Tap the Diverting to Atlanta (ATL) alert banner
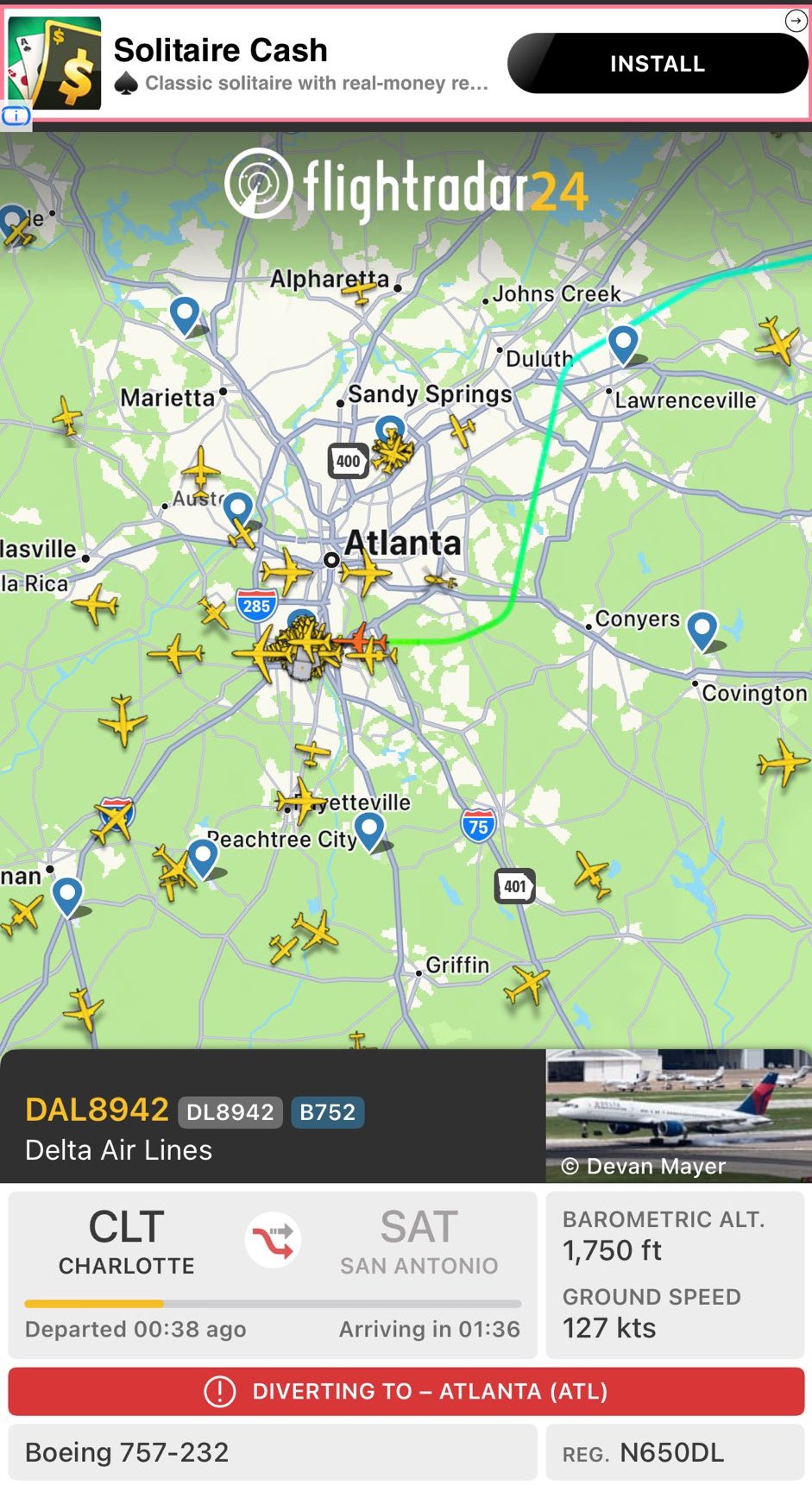Image resolution: width=812 pixels, height=1485 pixels. [x=406, y=1391]
